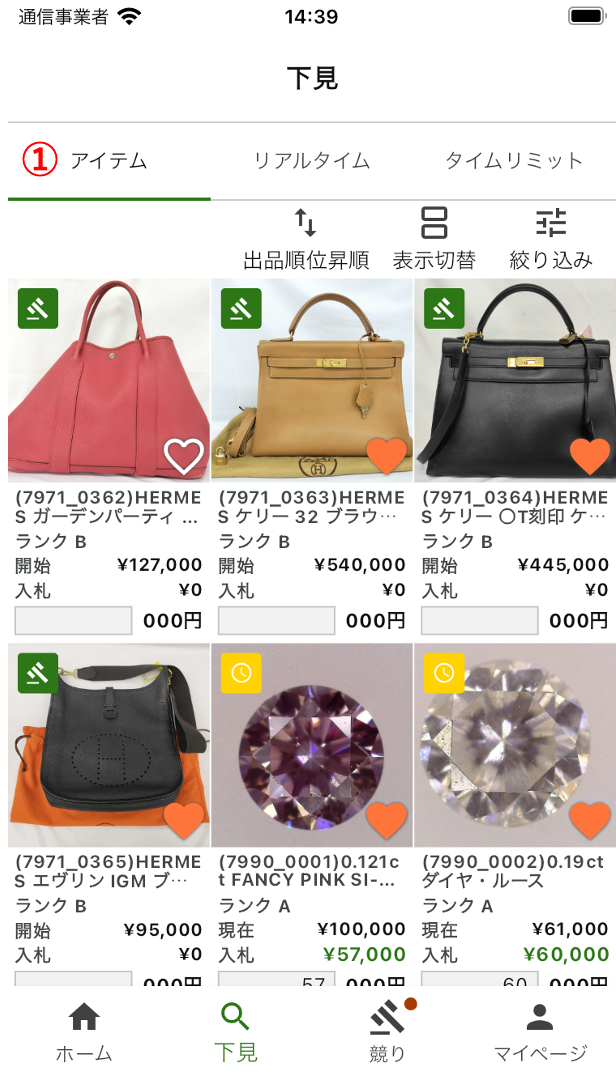Screen dimensions: 616x1080
Task: Favorite the HERMES ガーデンパーティ item
Action: tap(184, 456)
